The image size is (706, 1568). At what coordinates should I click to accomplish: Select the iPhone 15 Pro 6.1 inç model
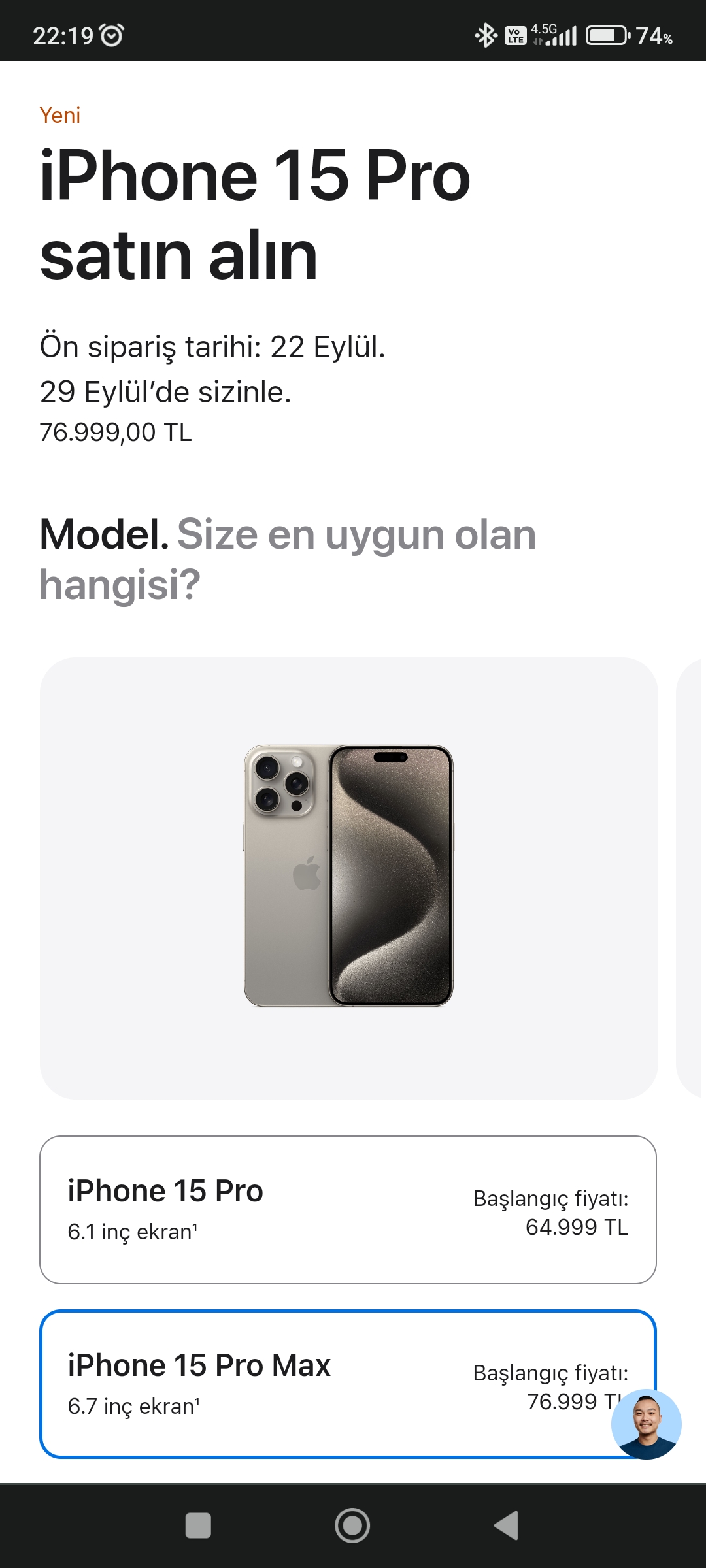coord(348,1210)
